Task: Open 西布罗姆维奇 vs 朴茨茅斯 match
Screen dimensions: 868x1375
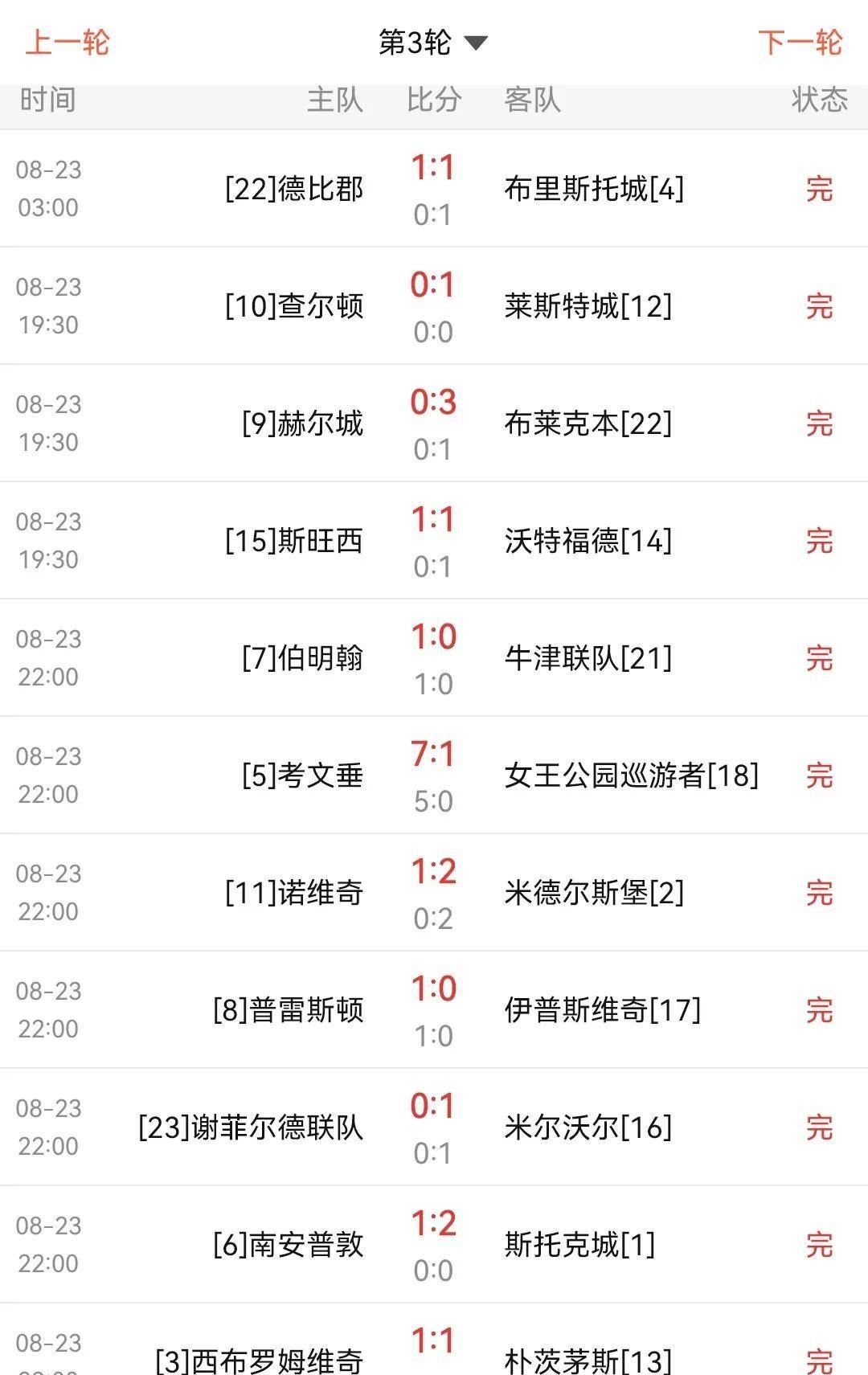Action: [x=434, y=1347]
